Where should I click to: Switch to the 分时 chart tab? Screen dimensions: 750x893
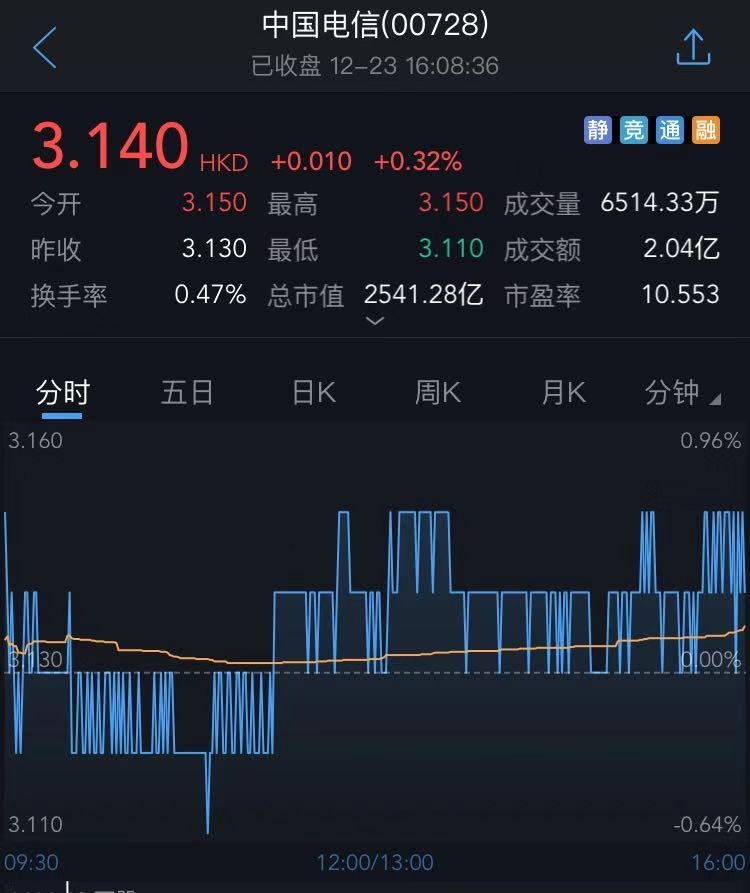coord(62,393)
